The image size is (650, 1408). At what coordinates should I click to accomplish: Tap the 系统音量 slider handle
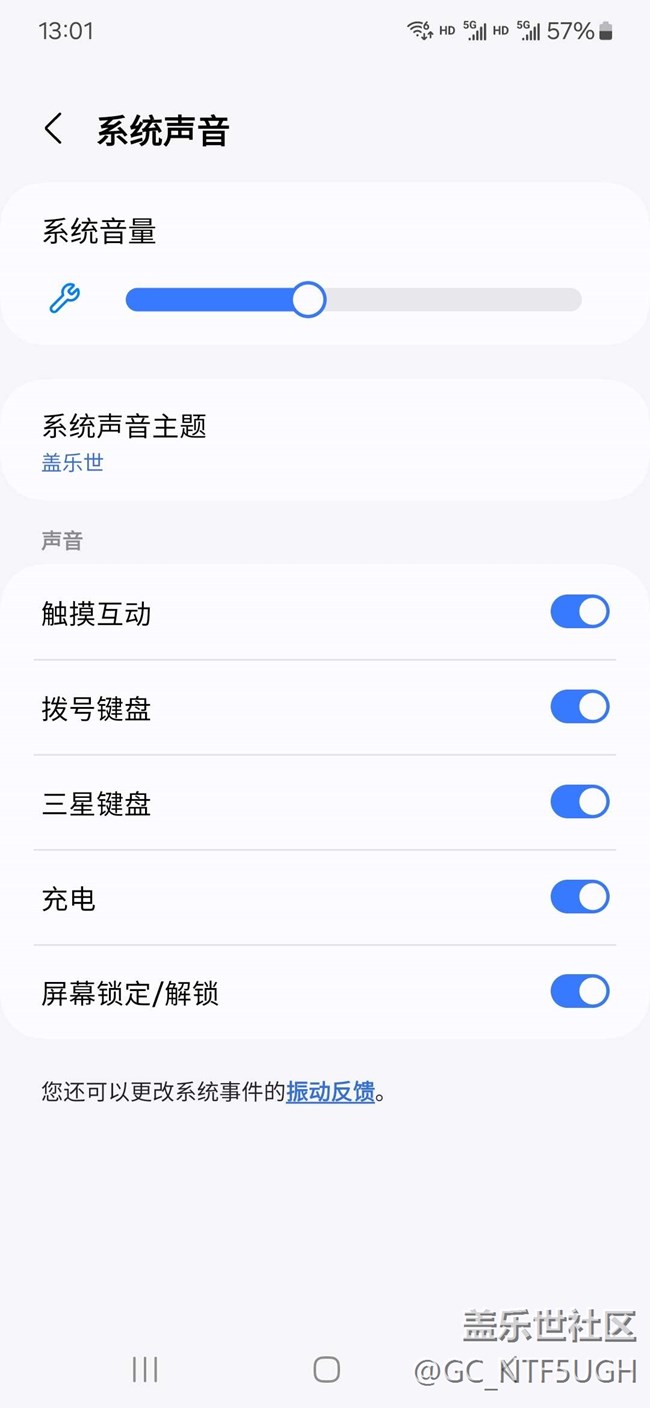coord(309,299)
